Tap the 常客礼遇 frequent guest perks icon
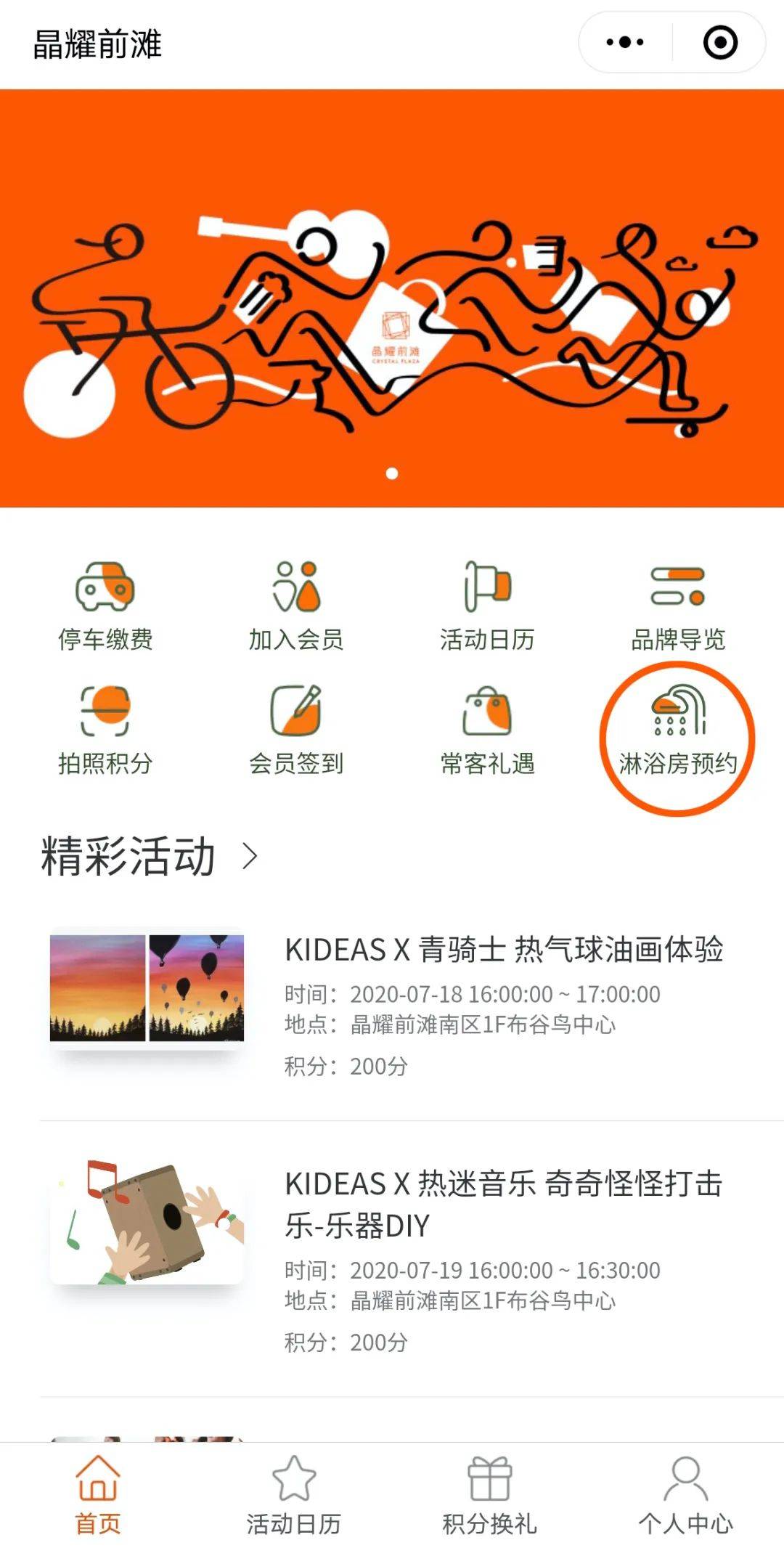The width and height of the screenshot is (784, 1548). tap(488, 726)
